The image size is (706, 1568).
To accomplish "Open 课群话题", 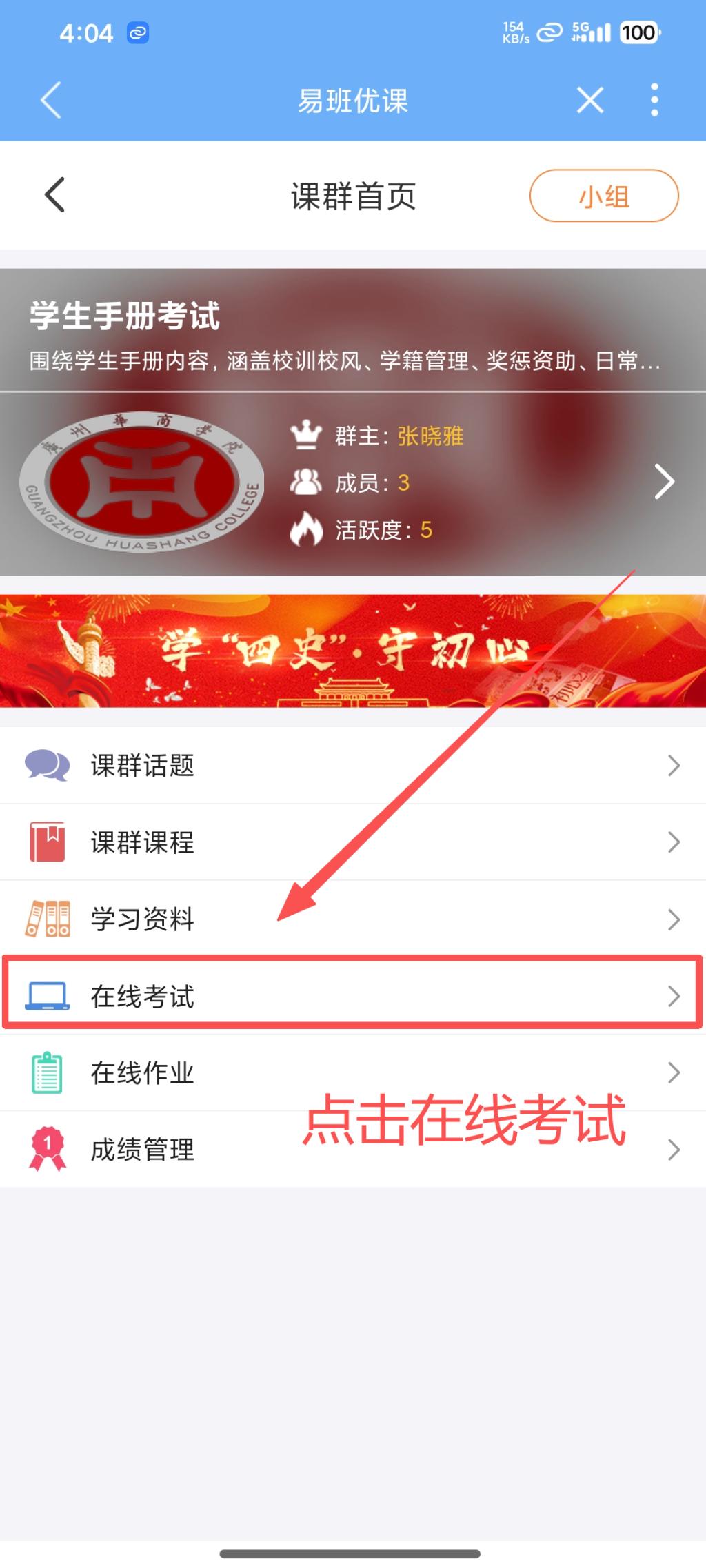I will (x=352, y=766).
